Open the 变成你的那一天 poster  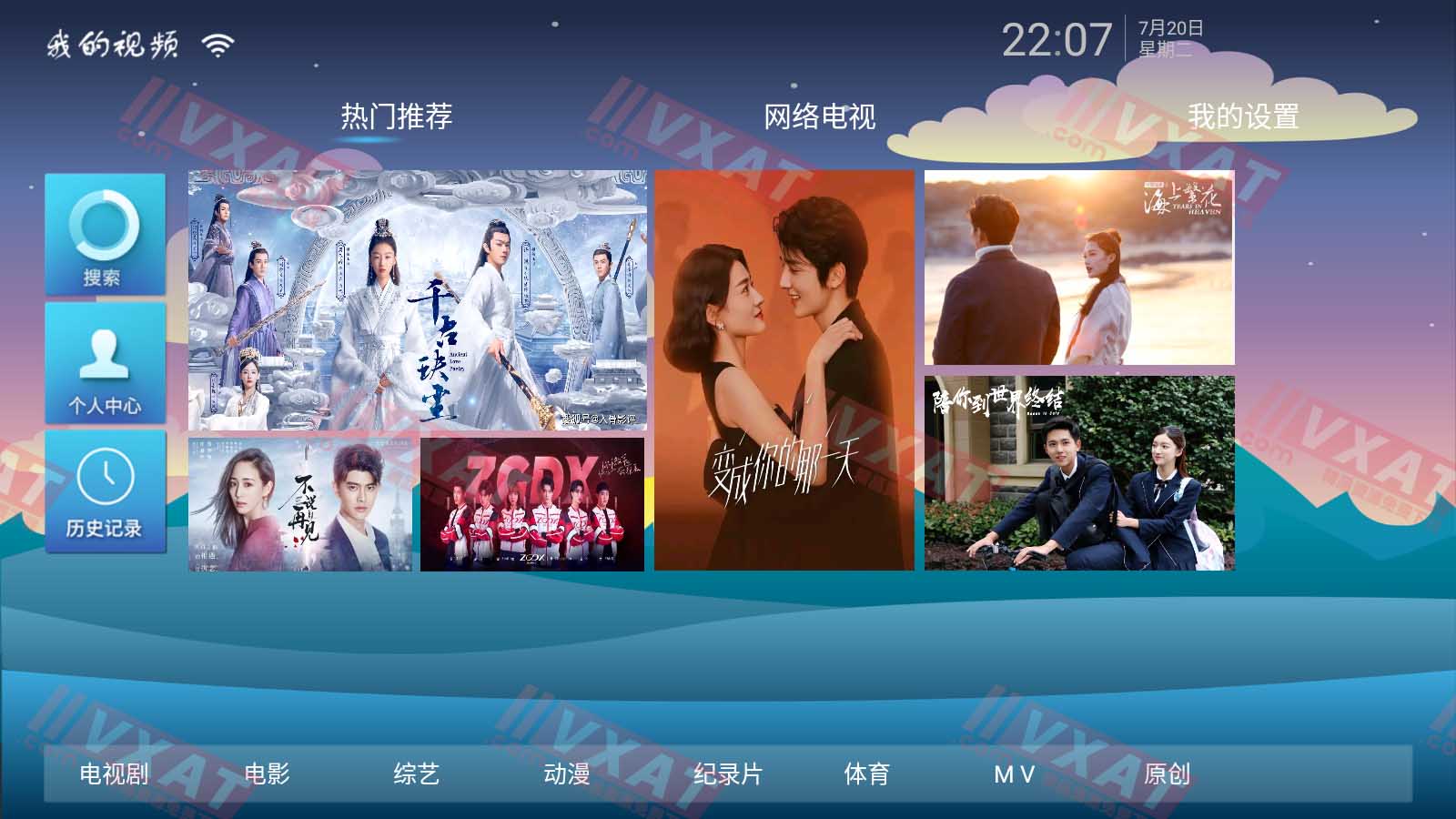click(x=784, y=370)
